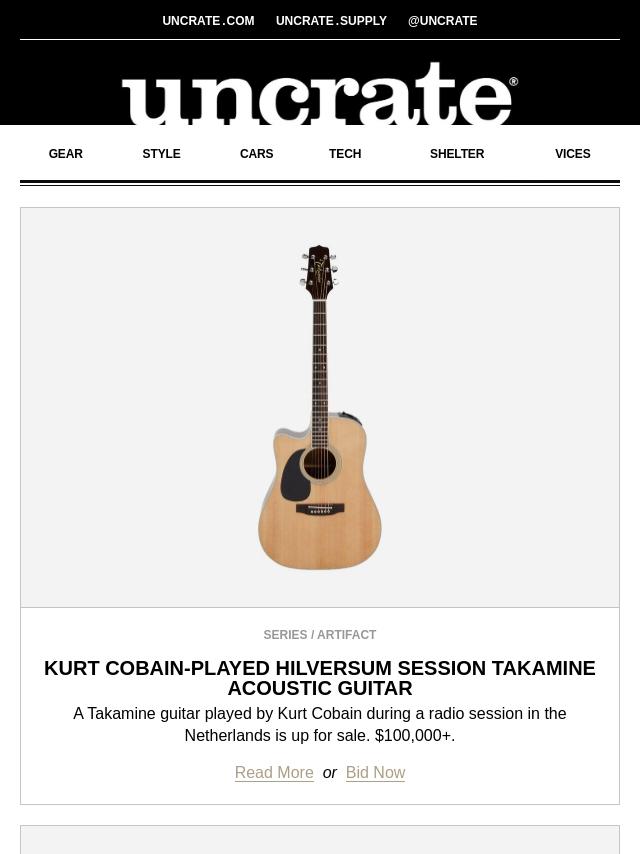This screenshot has width=640, height=854.
Task: Tap Bid Now for the guitar
Action: 375,773
